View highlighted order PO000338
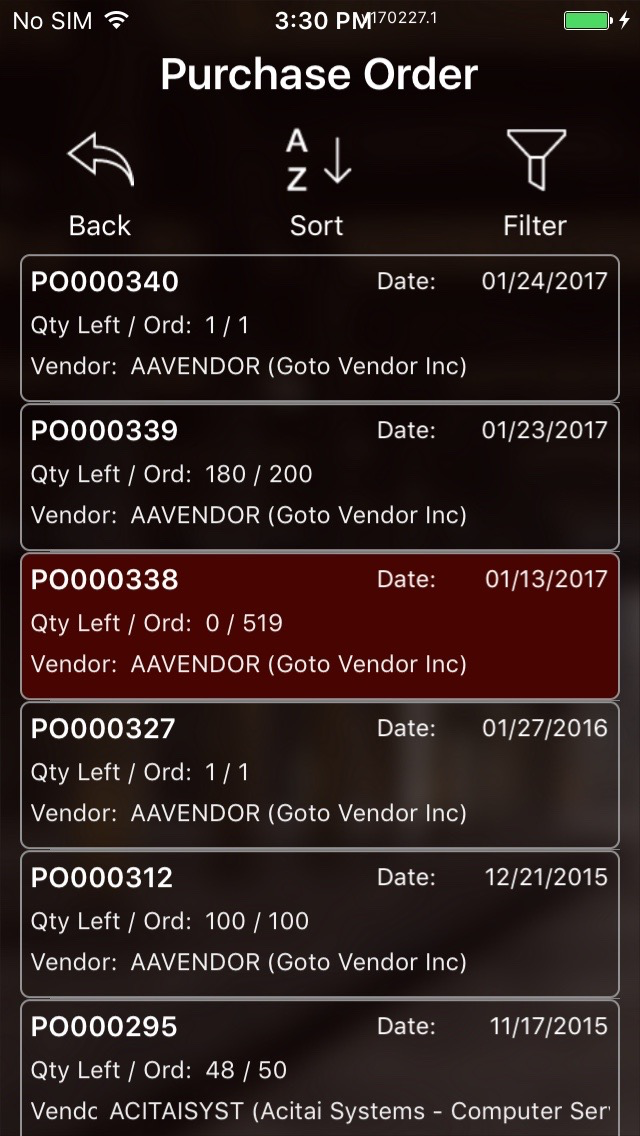The width and height of the screenshot is (640, 1136). (x=319, y=625)
